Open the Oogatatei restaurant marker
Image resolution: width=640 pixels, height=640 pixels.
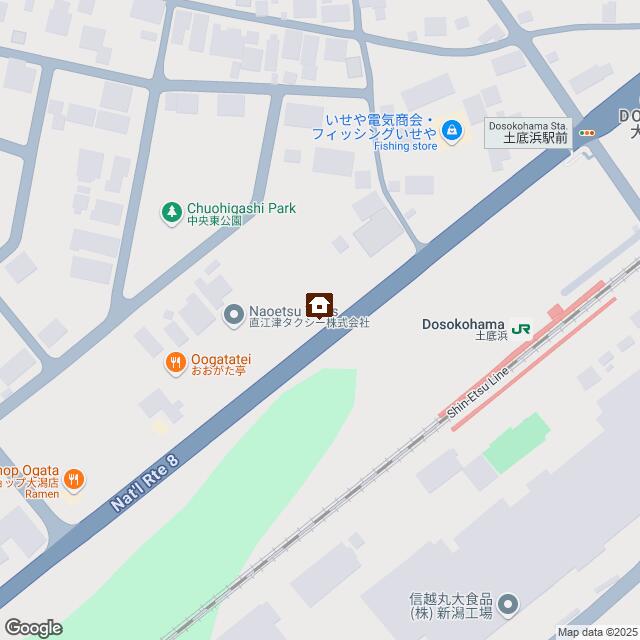pos(175,361)
